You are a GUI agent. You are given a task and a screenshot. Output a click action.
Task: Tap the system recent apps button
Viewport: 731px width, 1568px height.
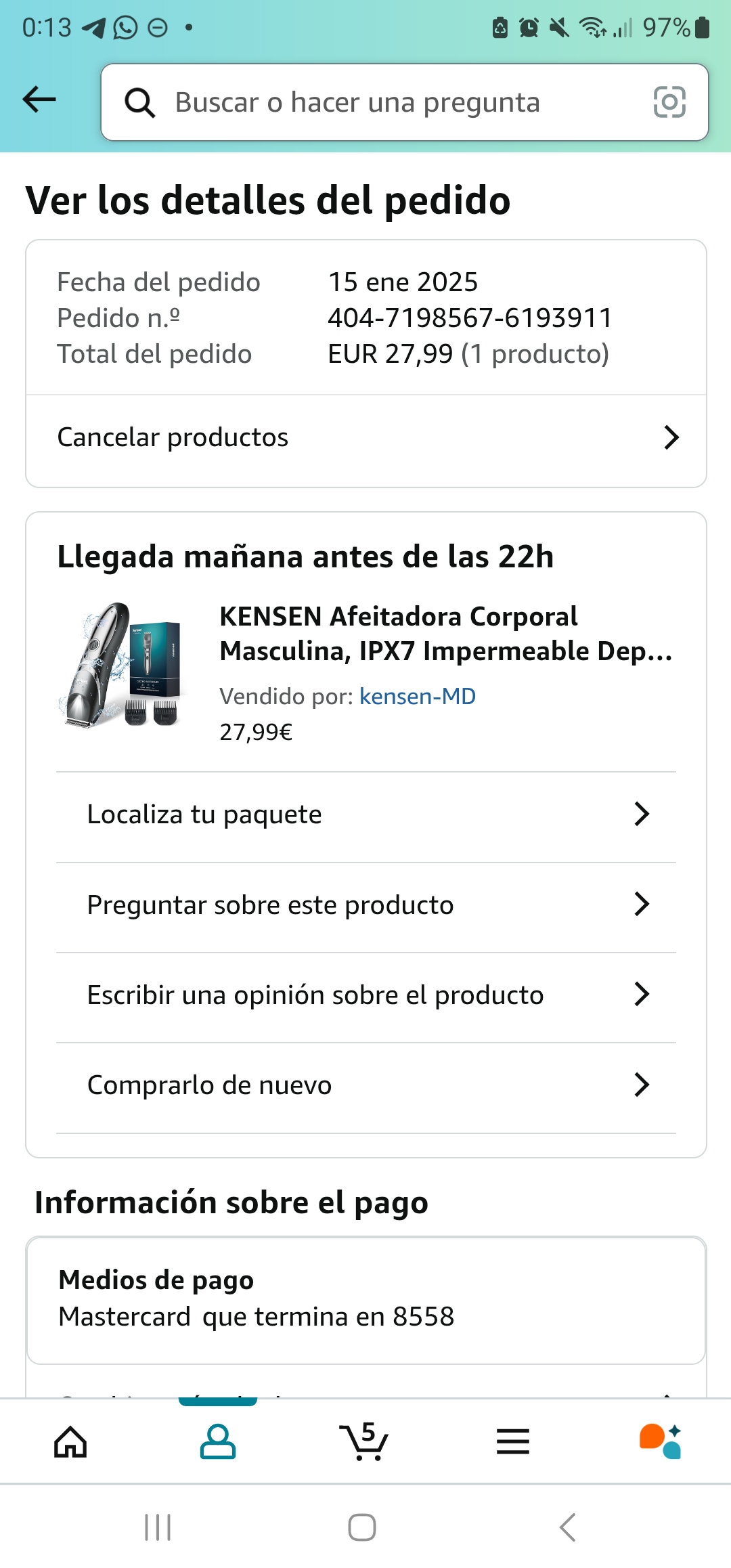[158, 1527]
